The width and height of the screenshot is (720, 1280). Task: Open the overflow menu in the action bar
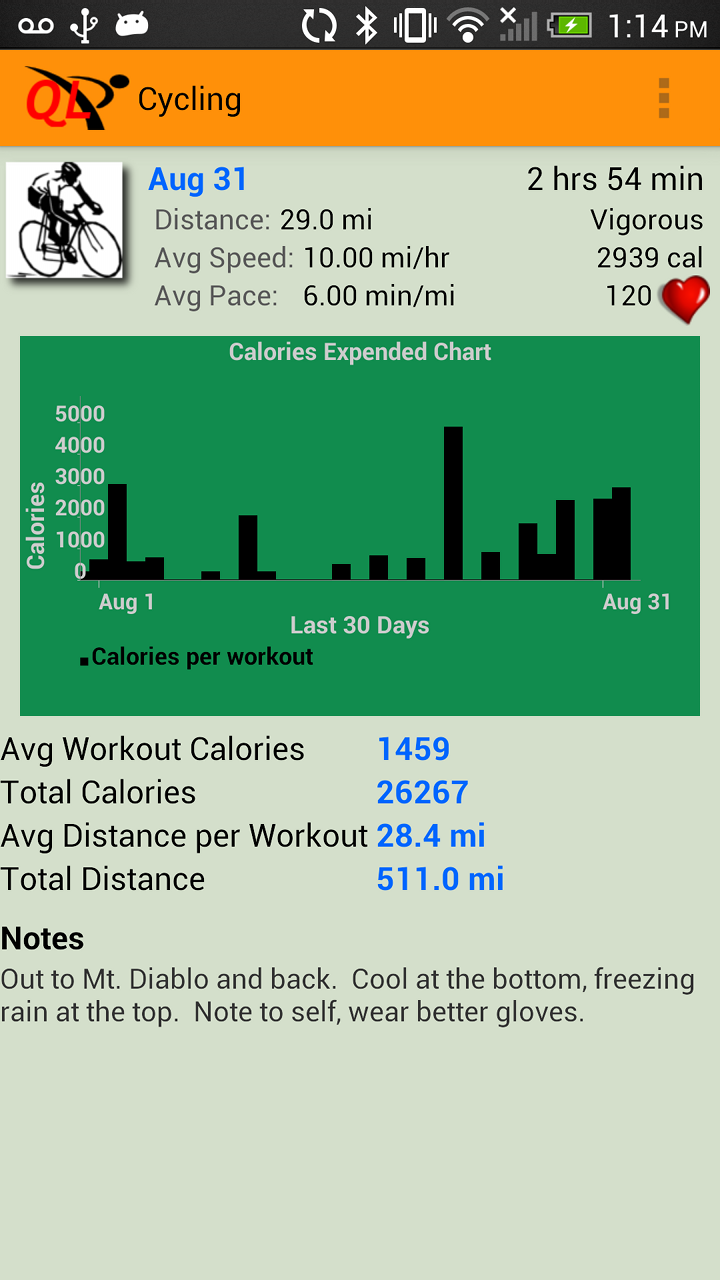click(663, 97)
